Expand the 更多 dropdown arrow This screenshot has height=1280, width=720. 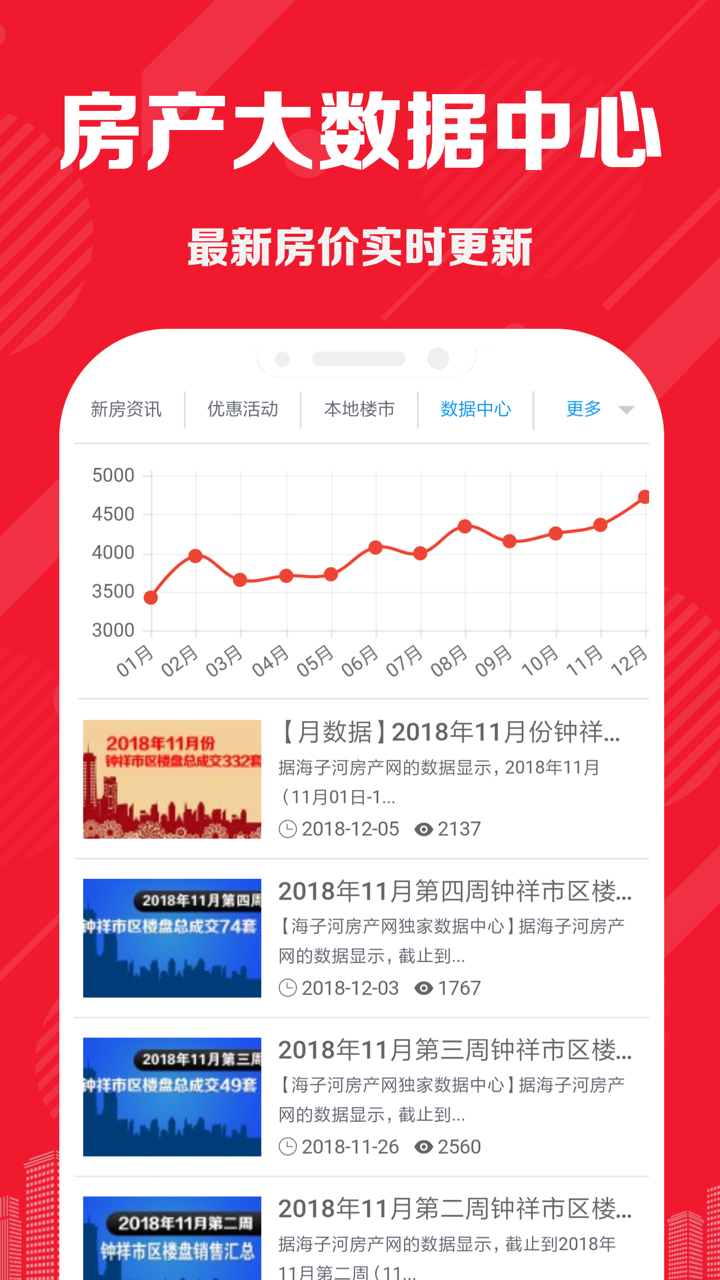[626, 409]
